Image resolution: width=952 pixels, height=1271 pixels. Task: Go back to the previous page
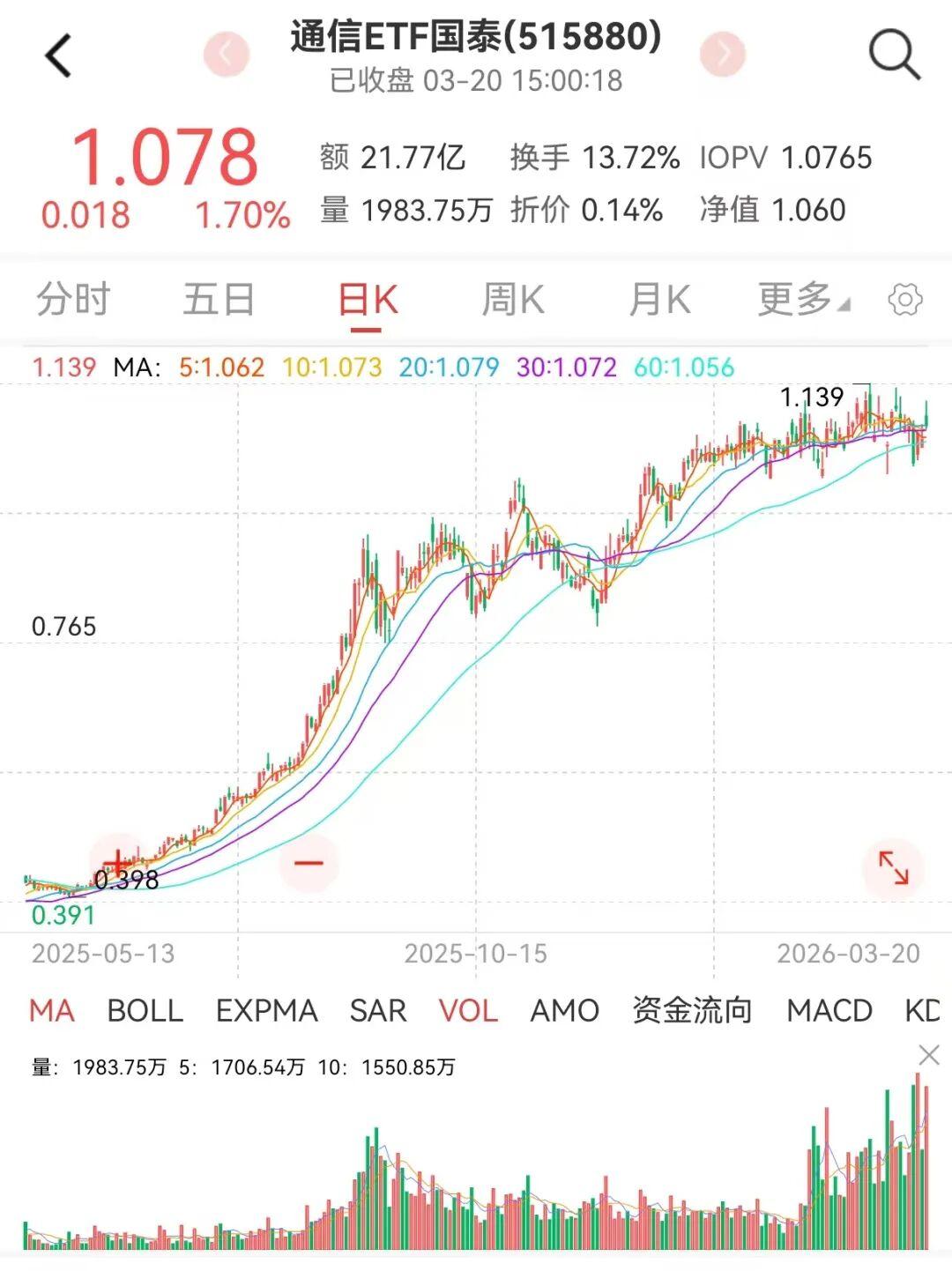[x=58, y=56]
